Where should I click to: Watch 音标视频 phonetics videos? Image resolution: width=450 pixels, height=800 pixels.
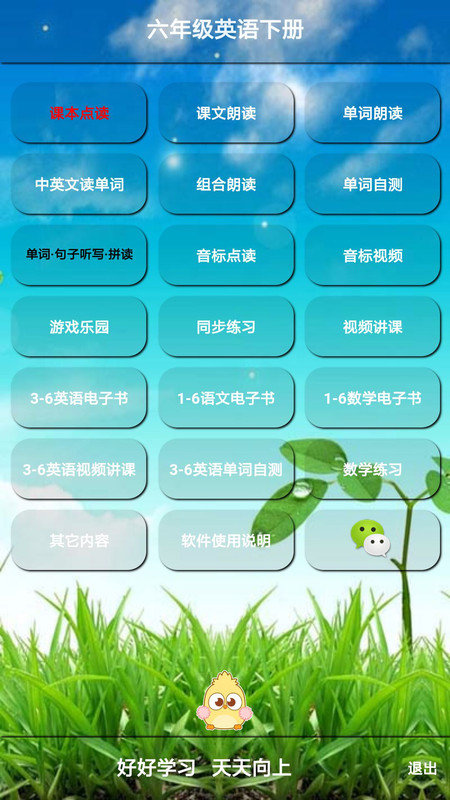point(373,255)
